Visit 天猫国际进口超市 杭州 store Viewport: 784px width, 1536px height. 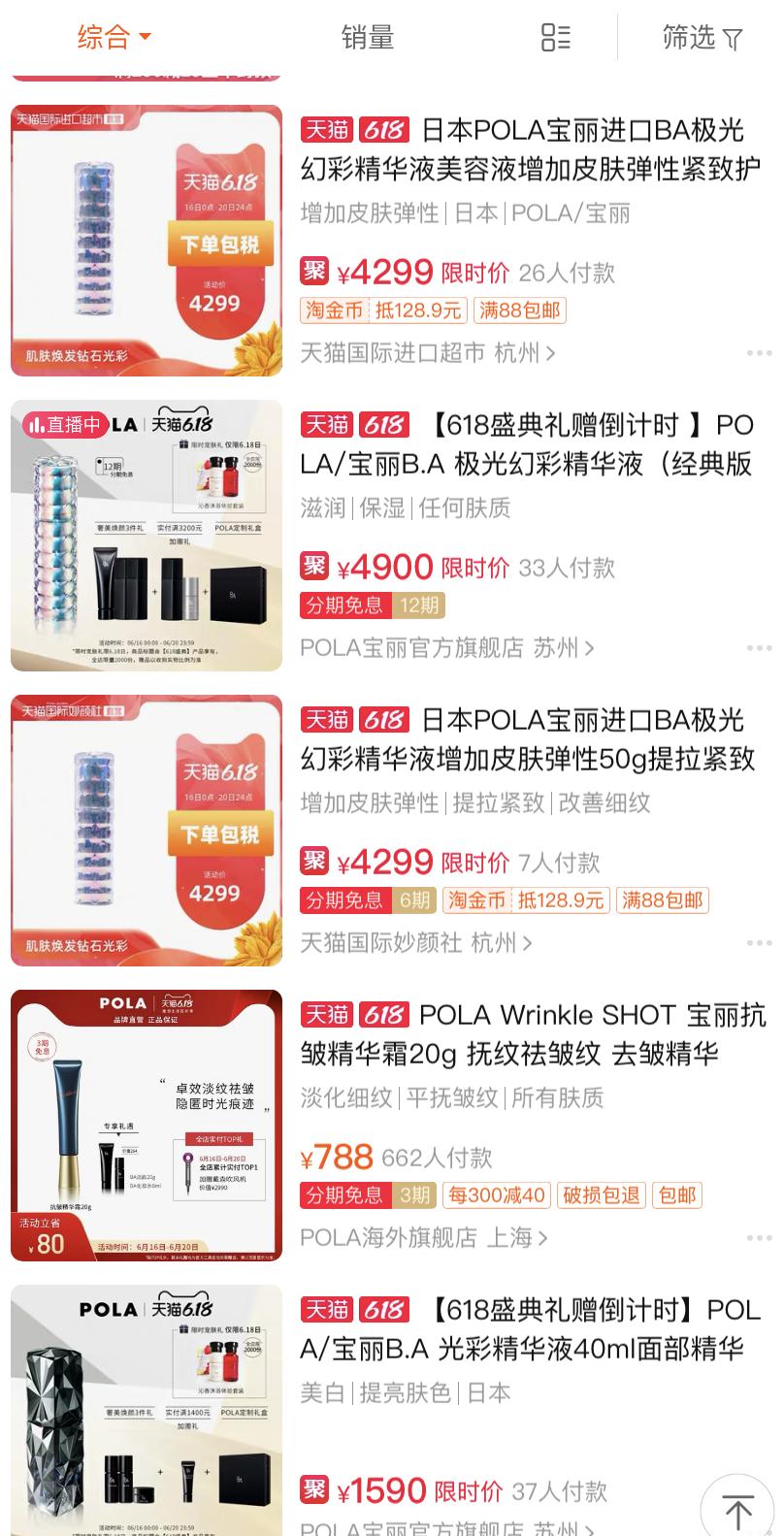tap(428, 352)
